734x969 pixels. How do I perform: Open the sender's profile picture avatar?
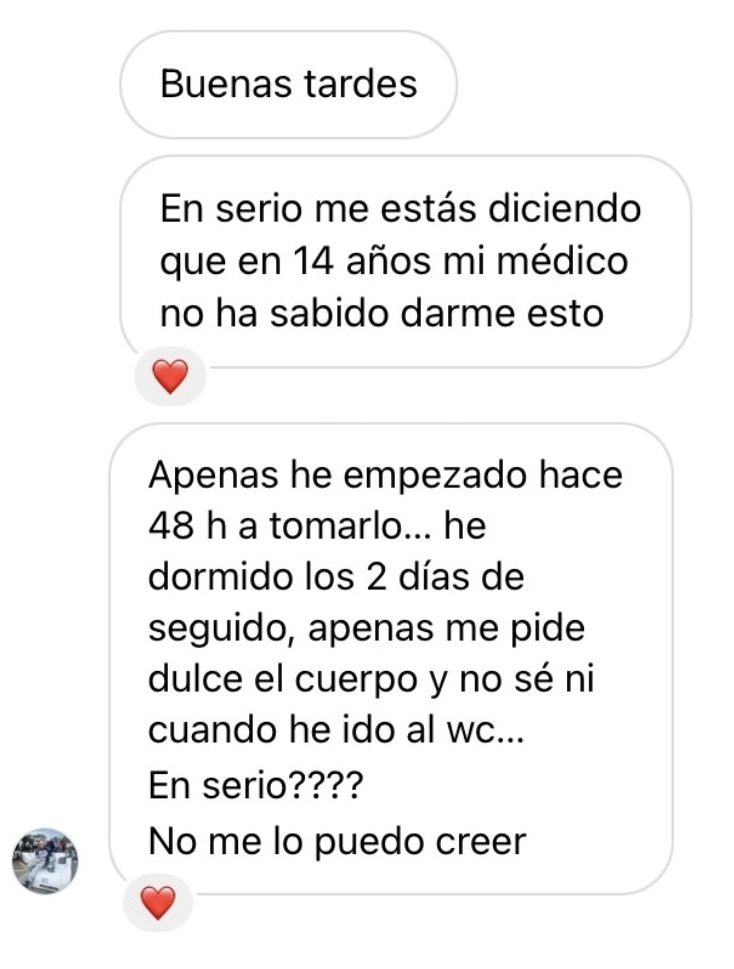tap(45, 860)
